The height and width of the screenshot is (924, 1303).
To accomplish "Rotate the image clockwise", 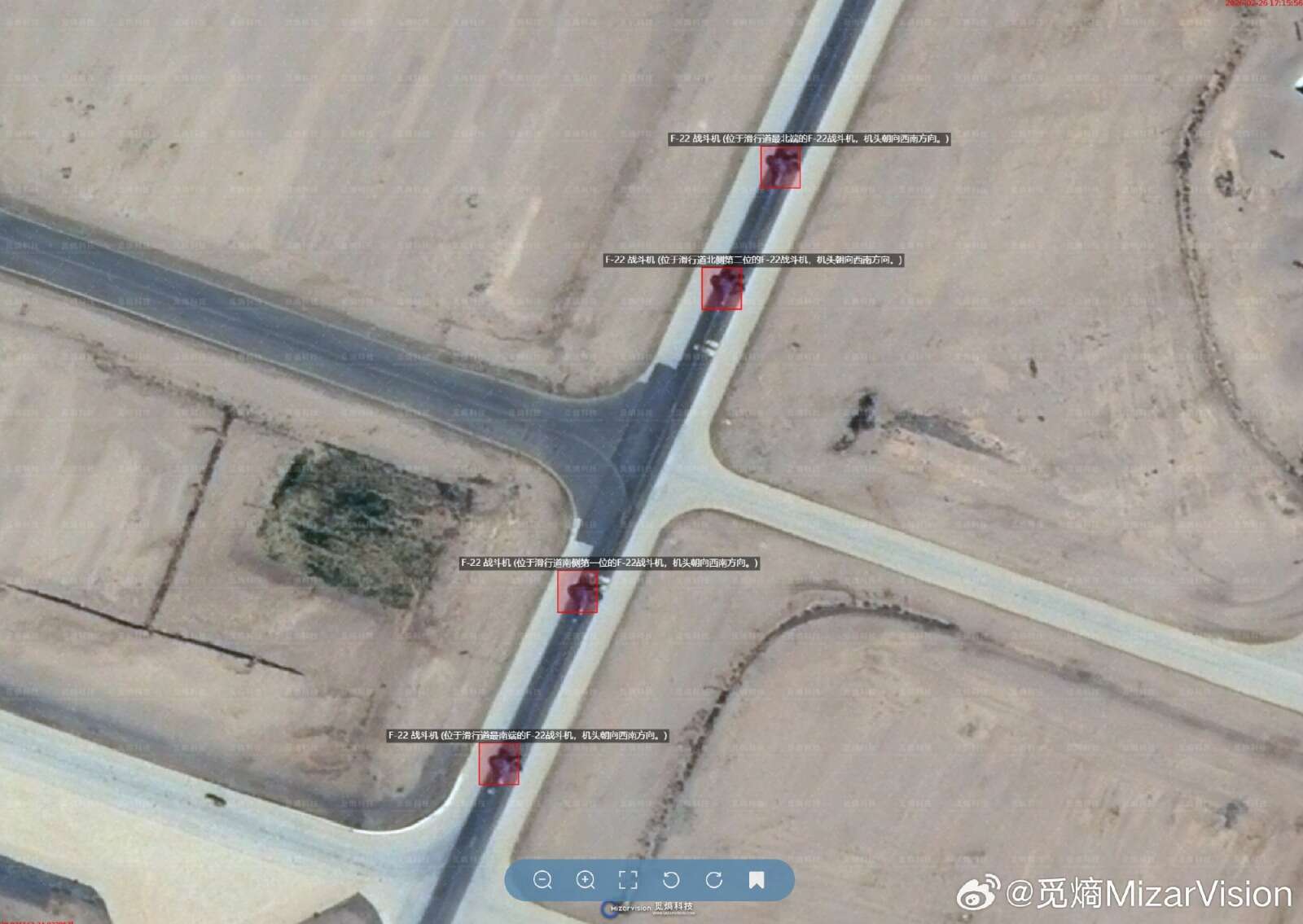I will tap(714, 880).
